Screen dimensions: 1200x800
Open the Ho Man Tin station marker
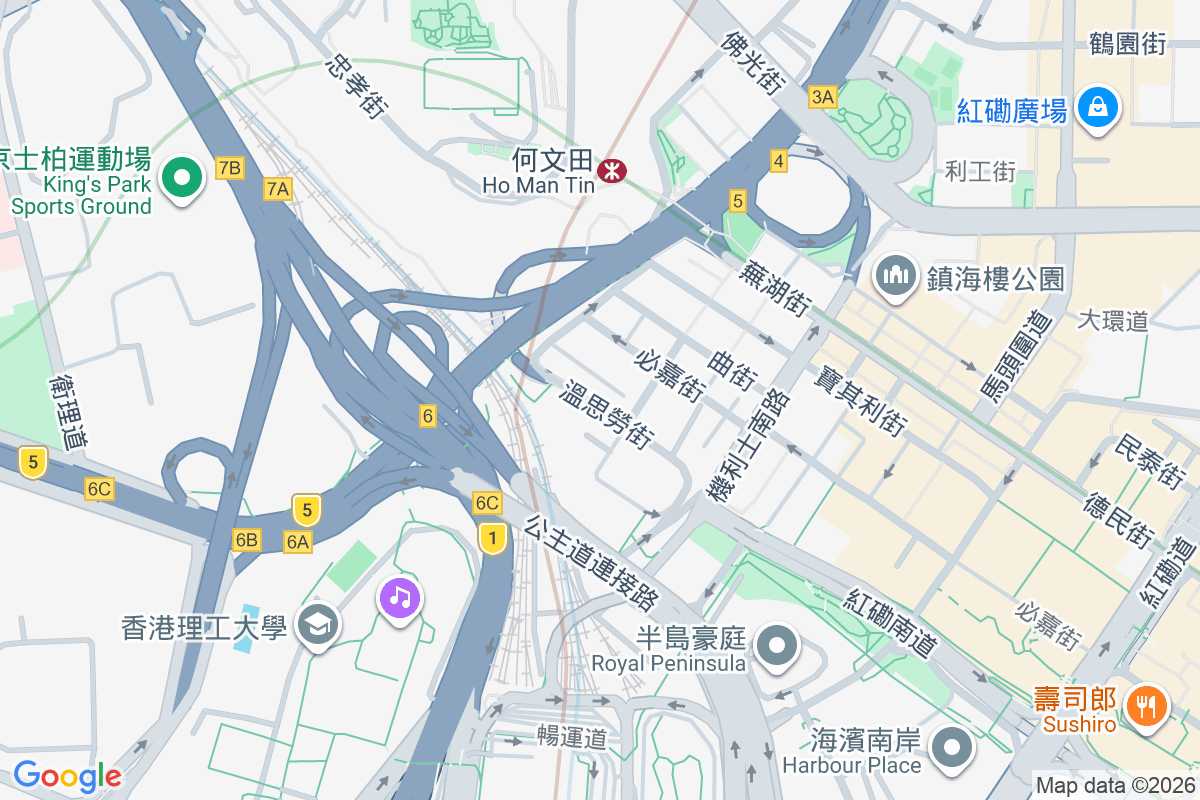click(611, 171)
